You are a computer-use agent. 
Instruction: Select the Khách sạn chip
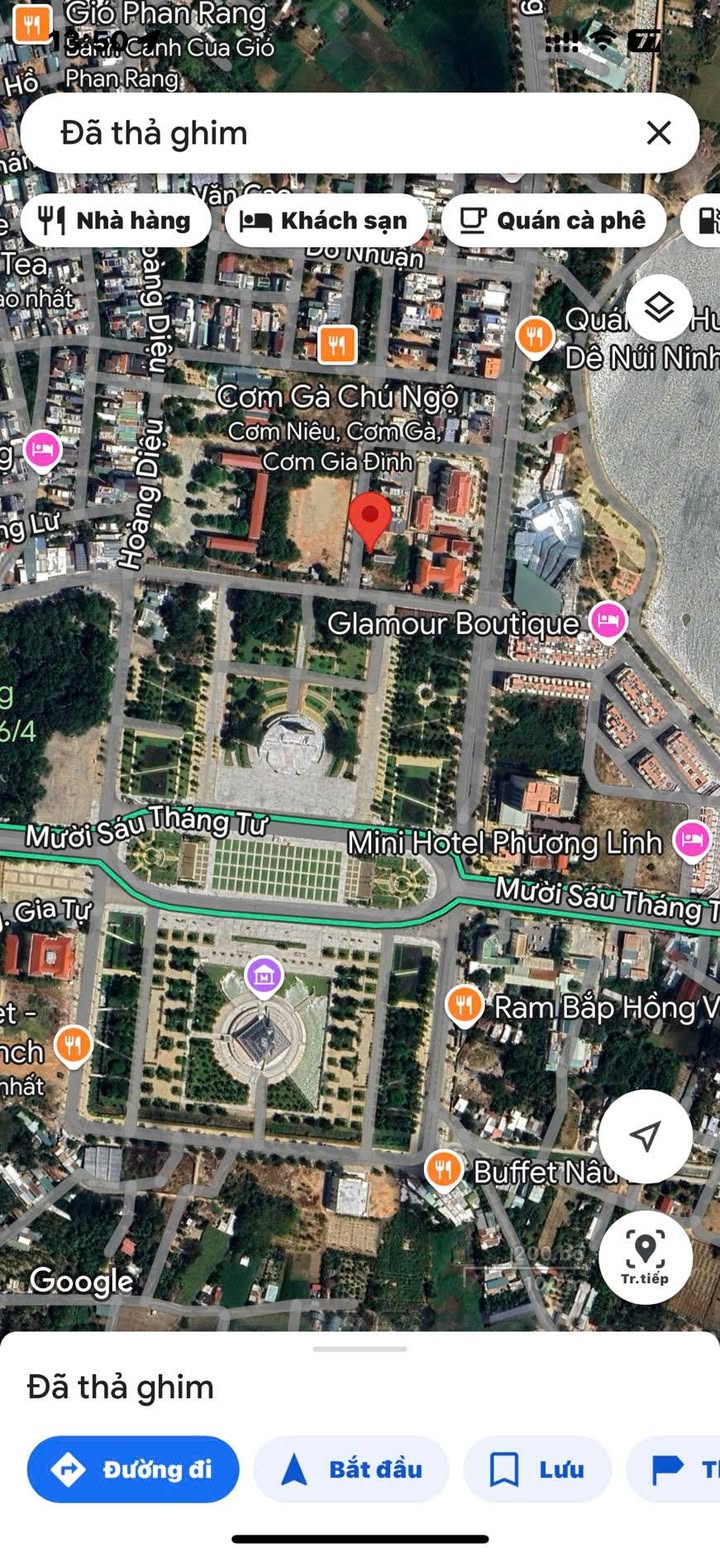point(326,220)
